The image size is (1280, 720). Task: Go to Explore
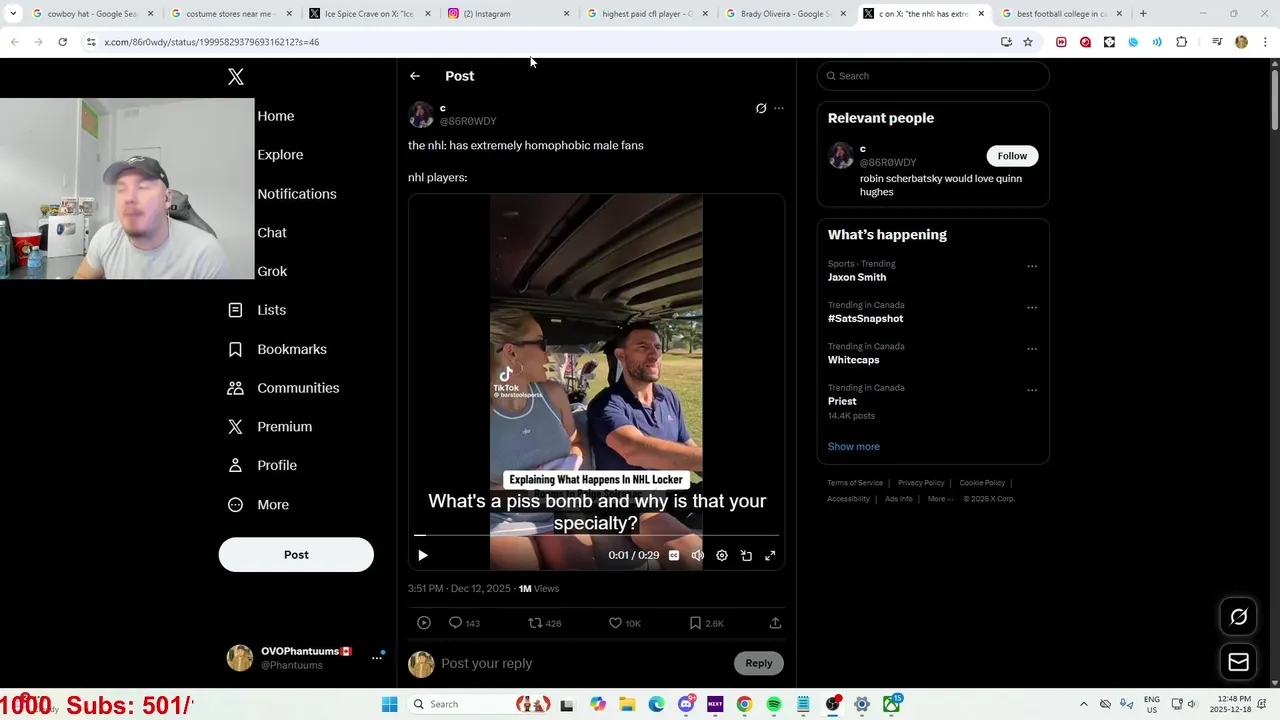coord(280,155)
